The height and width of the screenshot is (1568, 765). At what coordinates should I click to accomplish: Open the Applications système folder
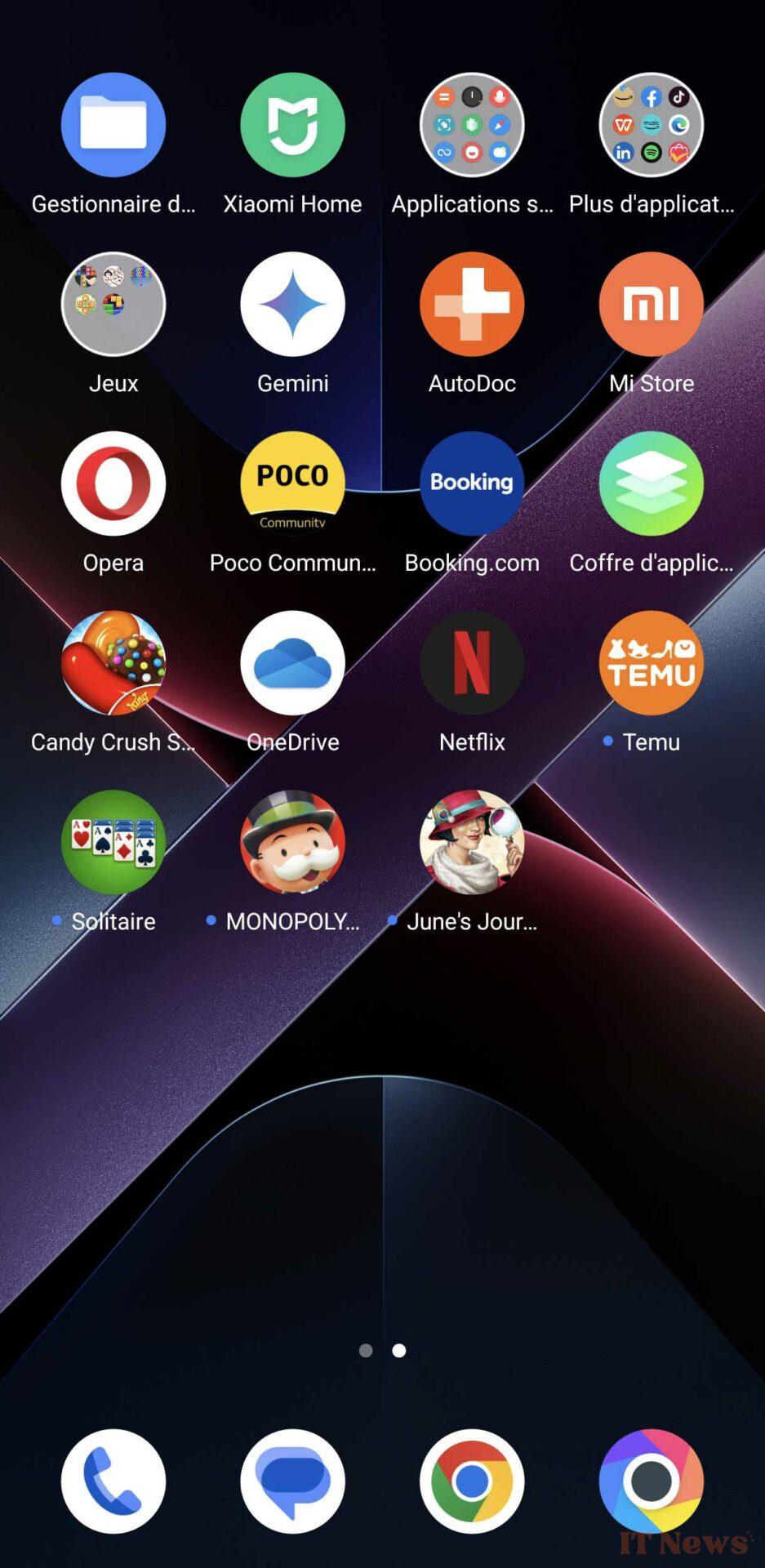472,125
